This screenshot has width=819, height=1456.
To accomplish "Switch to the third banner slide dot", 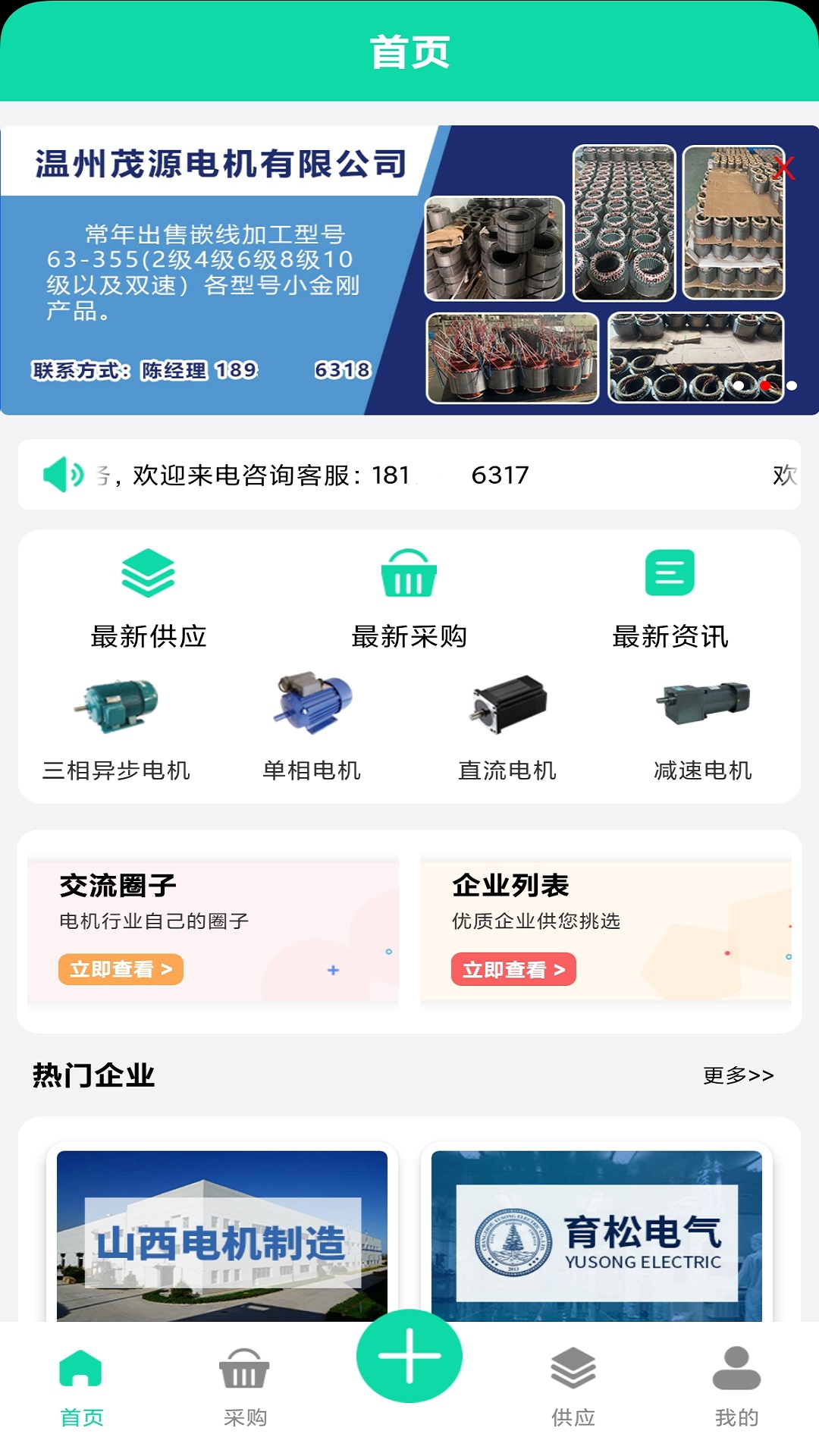I will 791,385.
